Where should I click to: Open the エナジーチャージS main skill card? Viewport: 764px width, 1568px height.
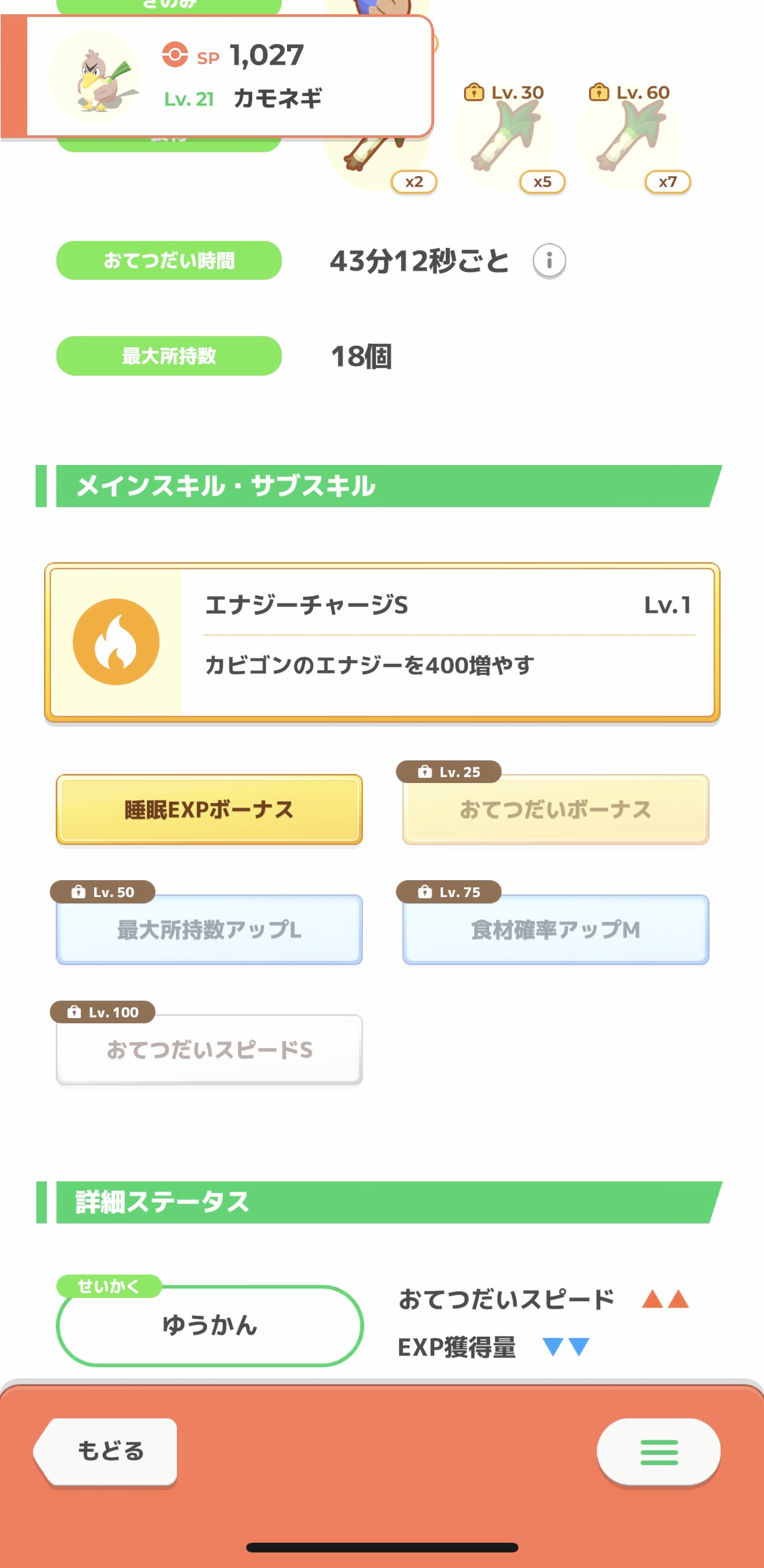382,642
